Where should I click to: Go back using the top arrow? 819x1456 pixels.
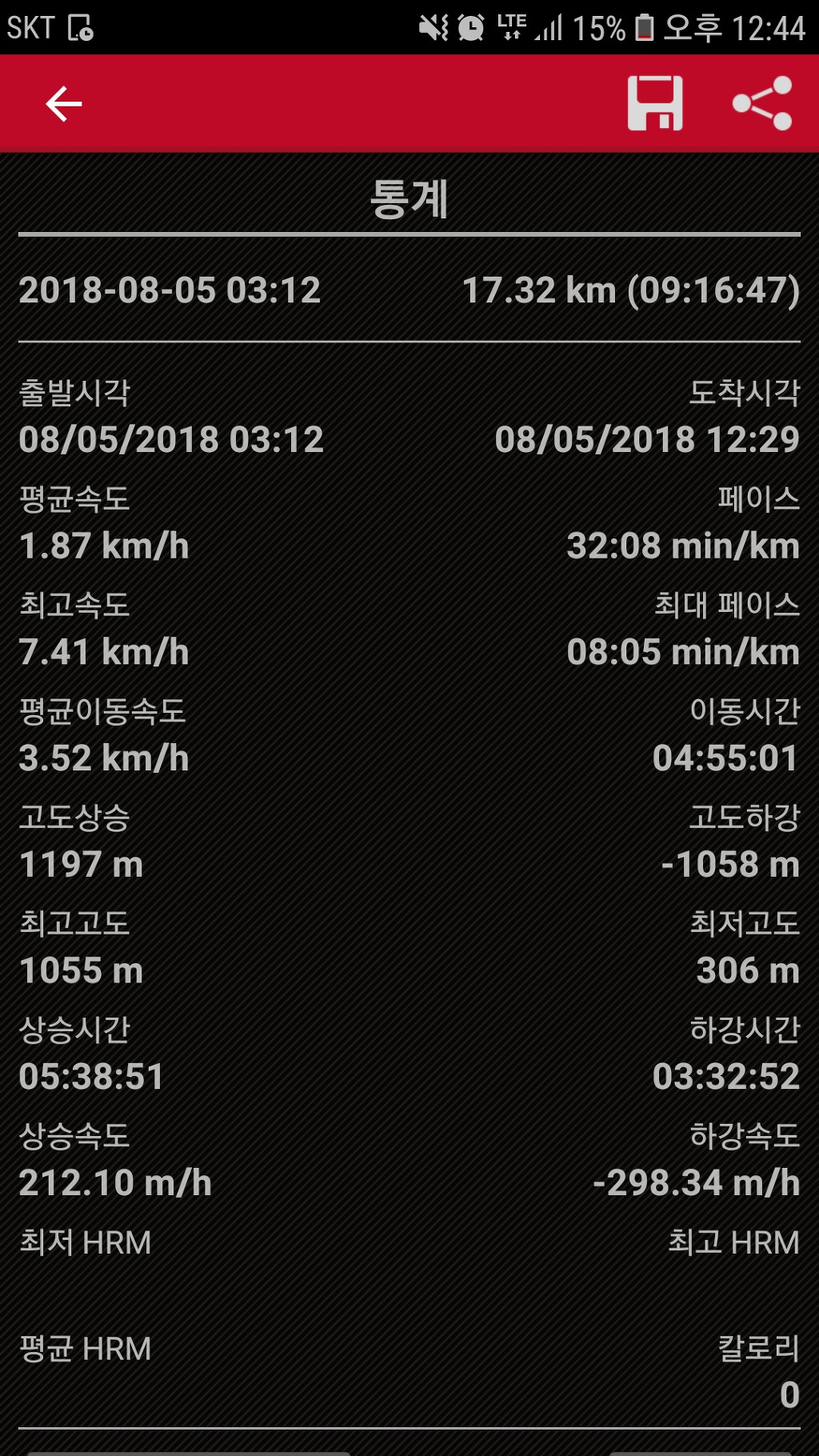tap(64, 104)
